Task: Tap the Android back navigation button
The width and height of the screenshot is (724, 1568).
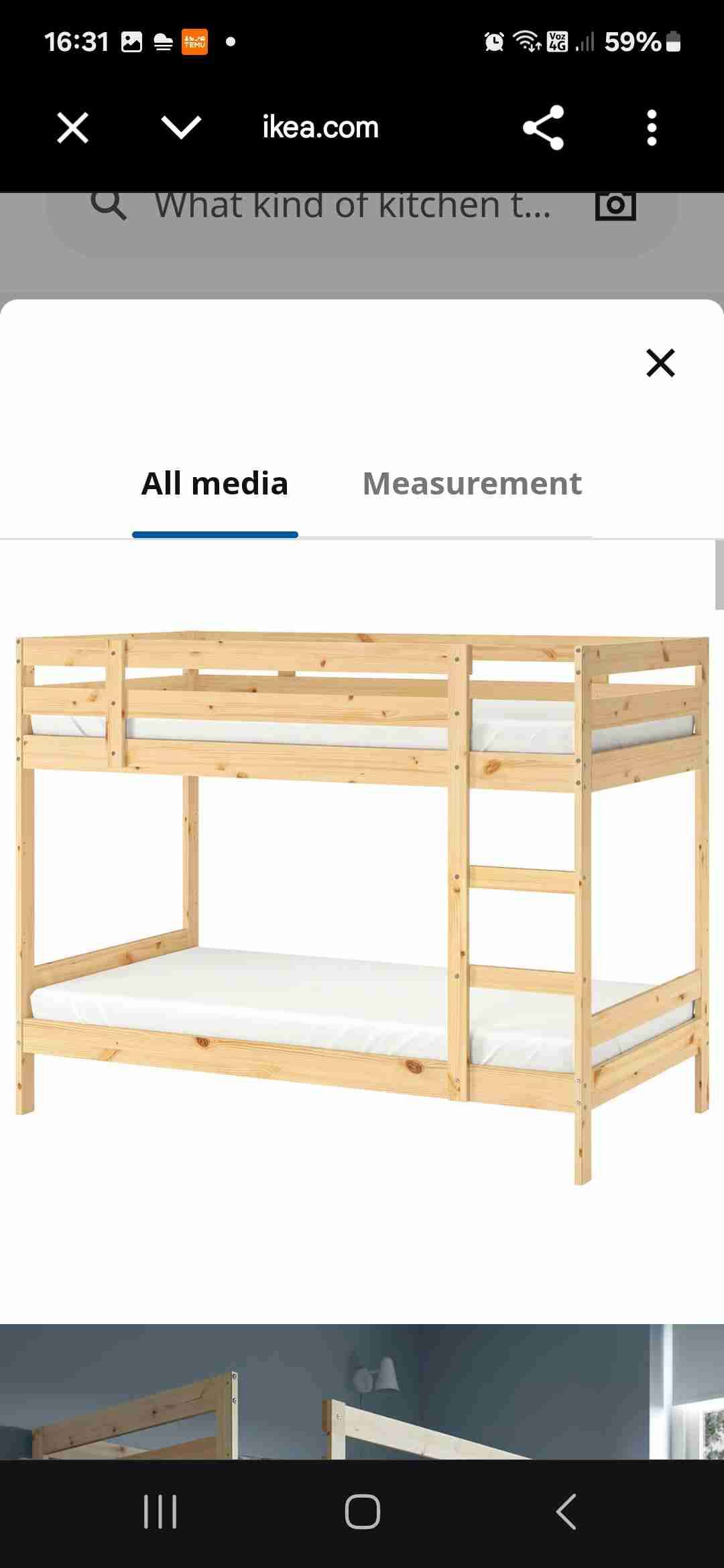Action: (566, 1510)
